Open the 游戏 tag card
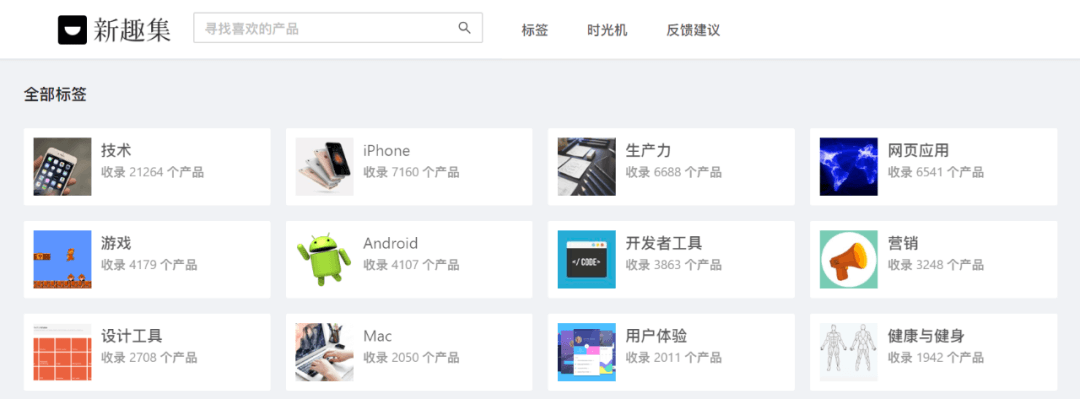1080x399 pixels. tap(147, 260)
